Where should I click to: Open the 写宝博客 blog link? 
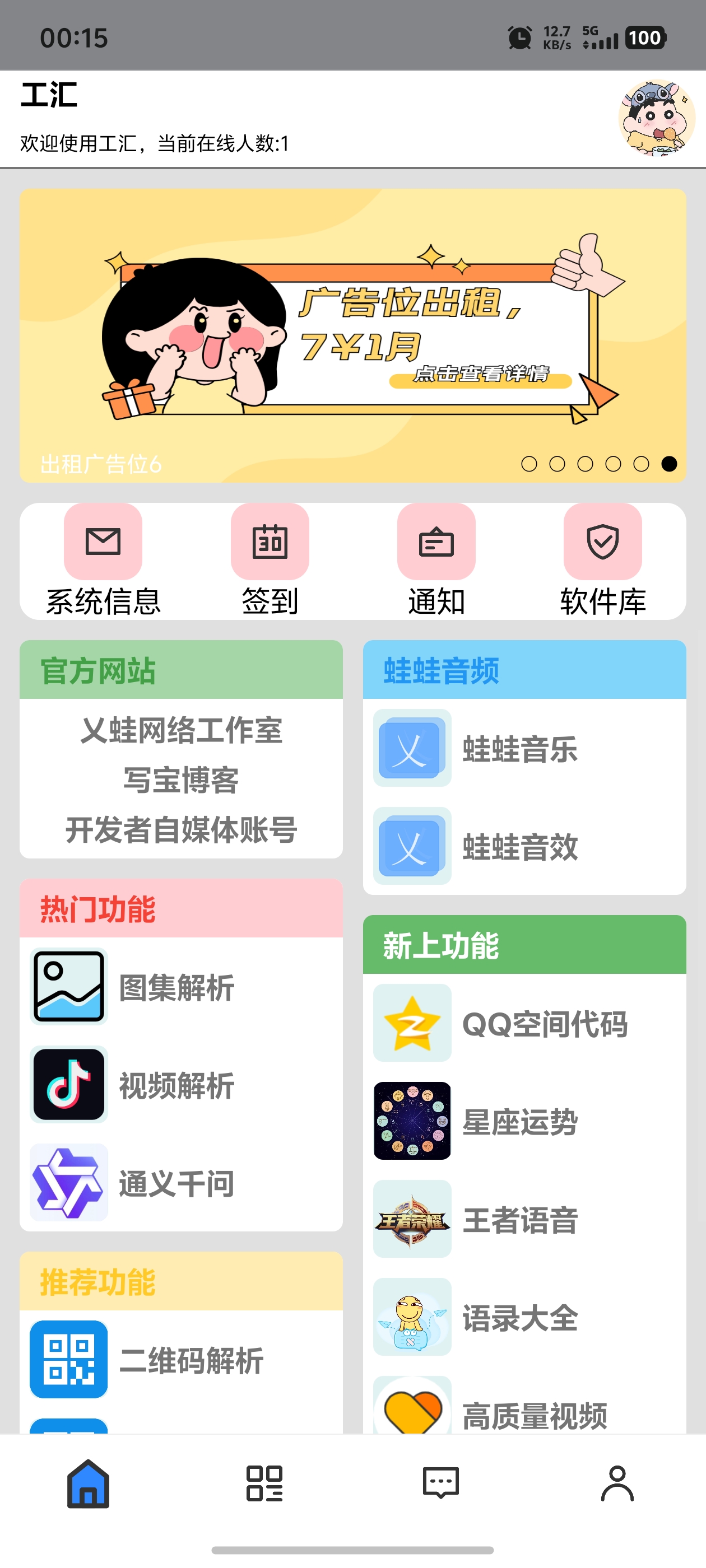coord(181,780)
